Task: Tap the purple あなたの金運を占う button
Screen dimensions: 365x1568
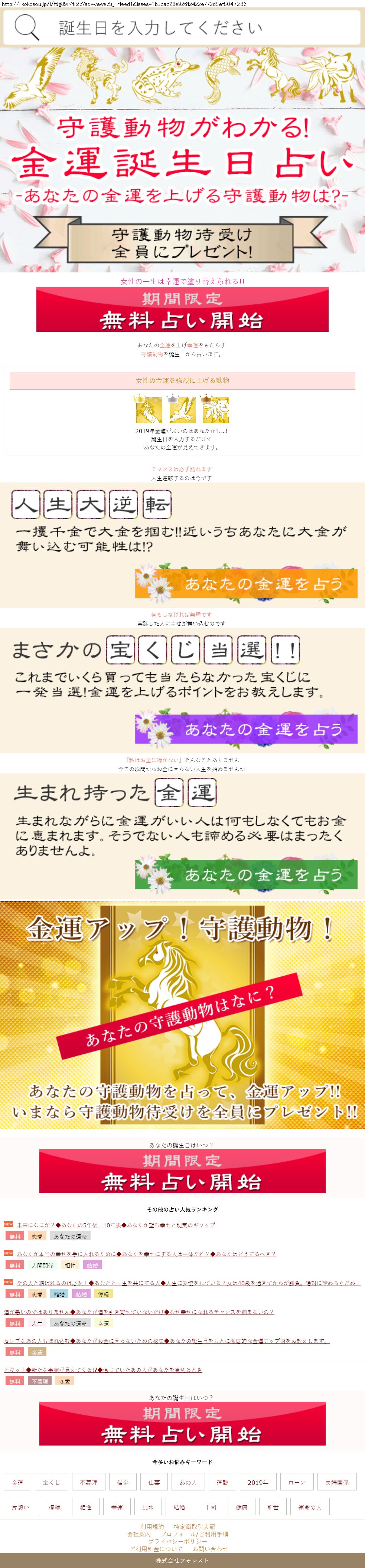Action: point(246,729)
